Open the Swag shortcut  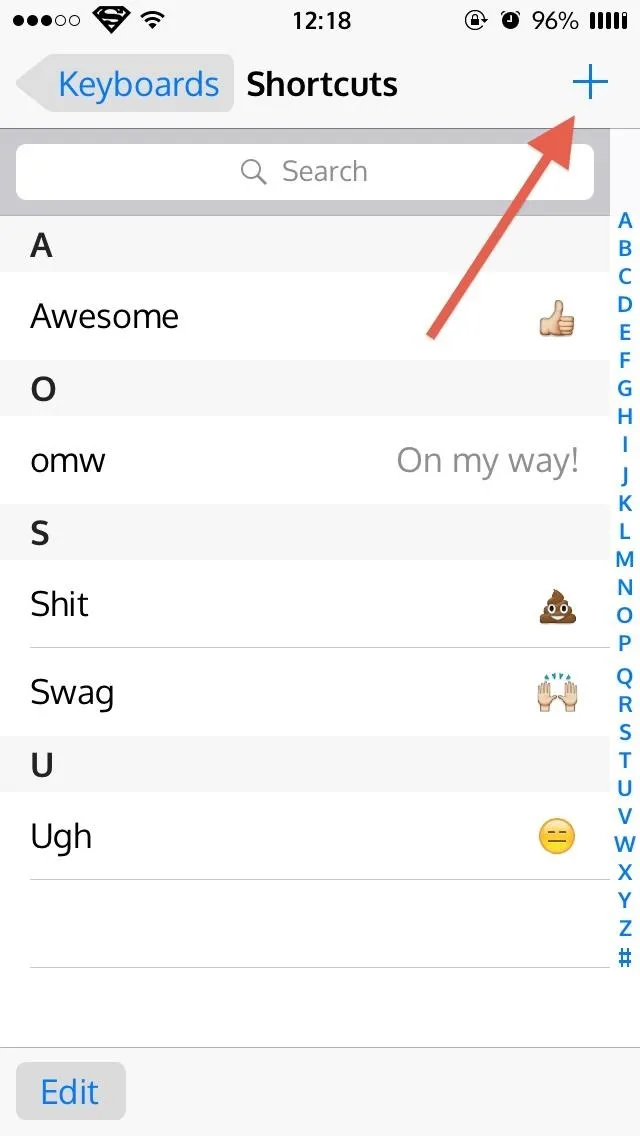point(304,692)
